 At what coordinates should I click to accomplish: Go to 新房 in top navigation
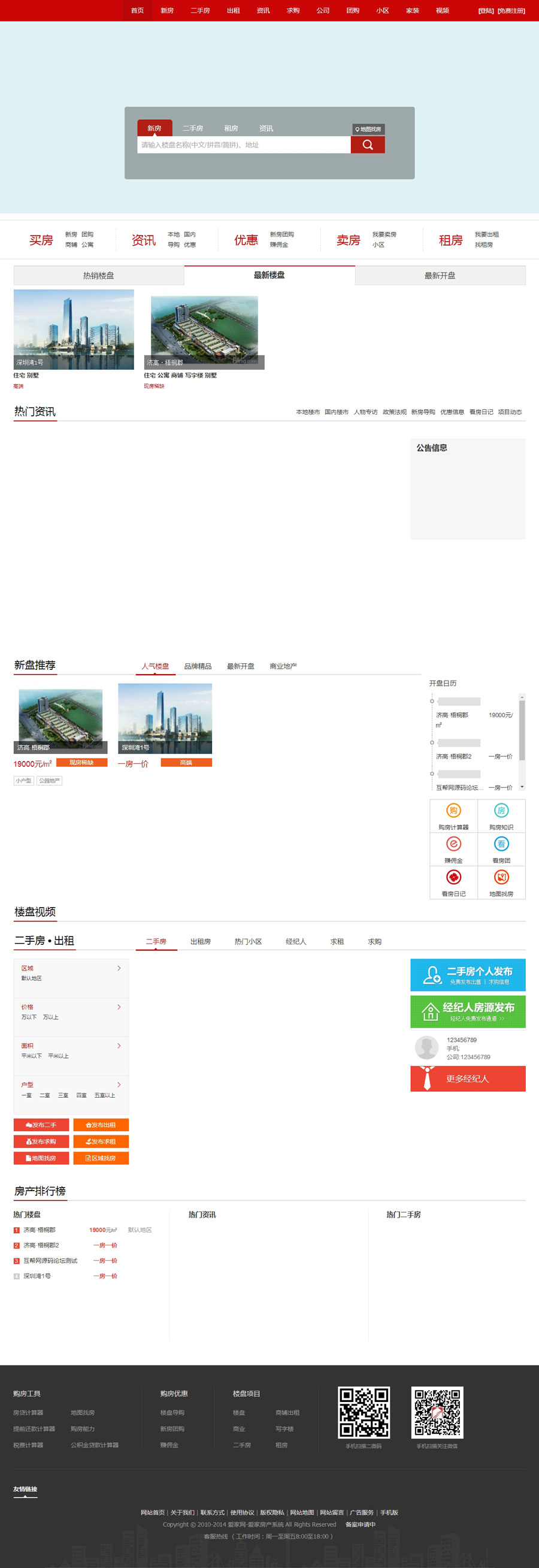pyautogui.click(x=167, y=10)
